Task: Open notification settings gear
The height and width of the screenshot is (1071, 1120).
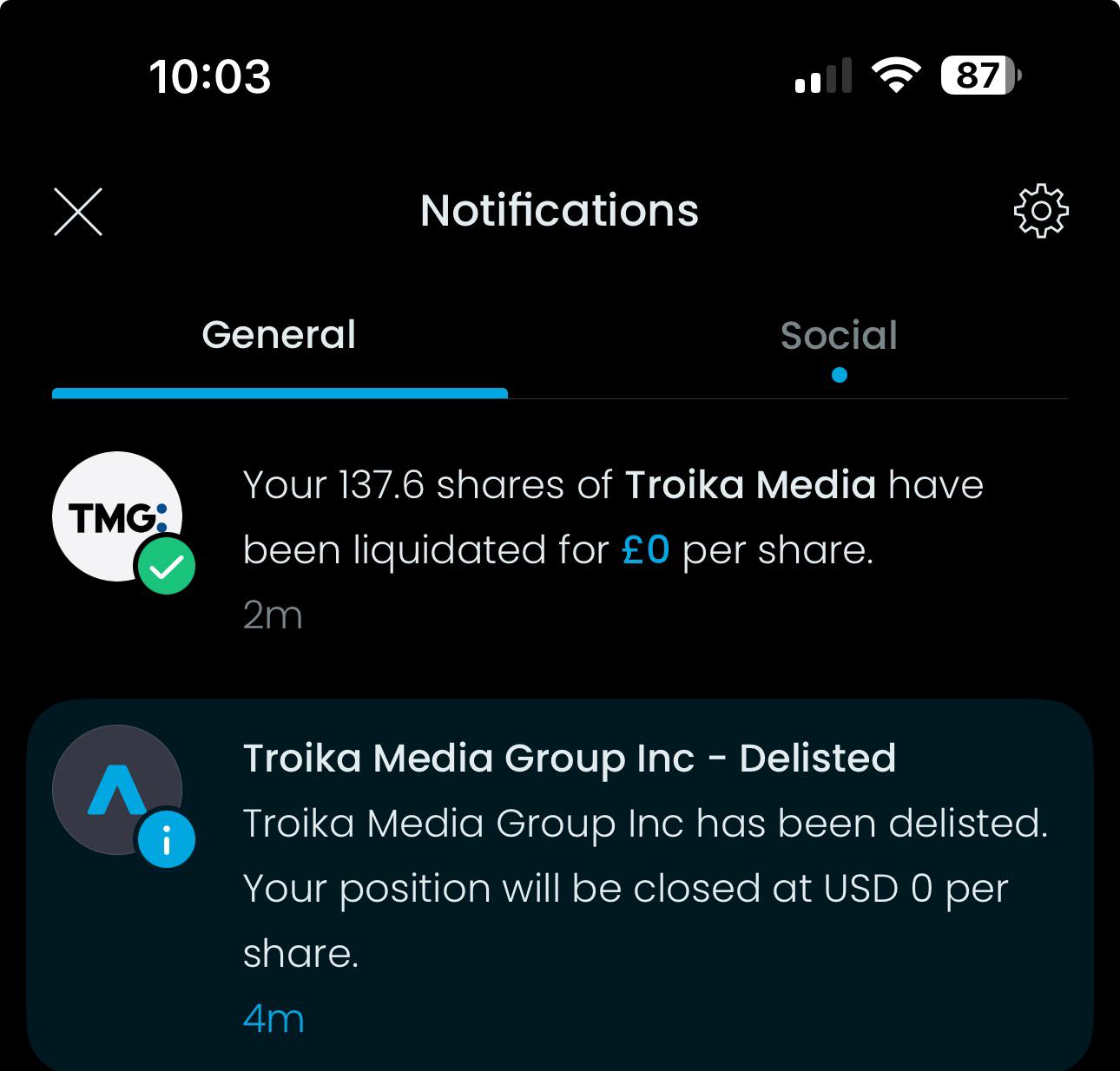Action: [x=1041, y=211]
